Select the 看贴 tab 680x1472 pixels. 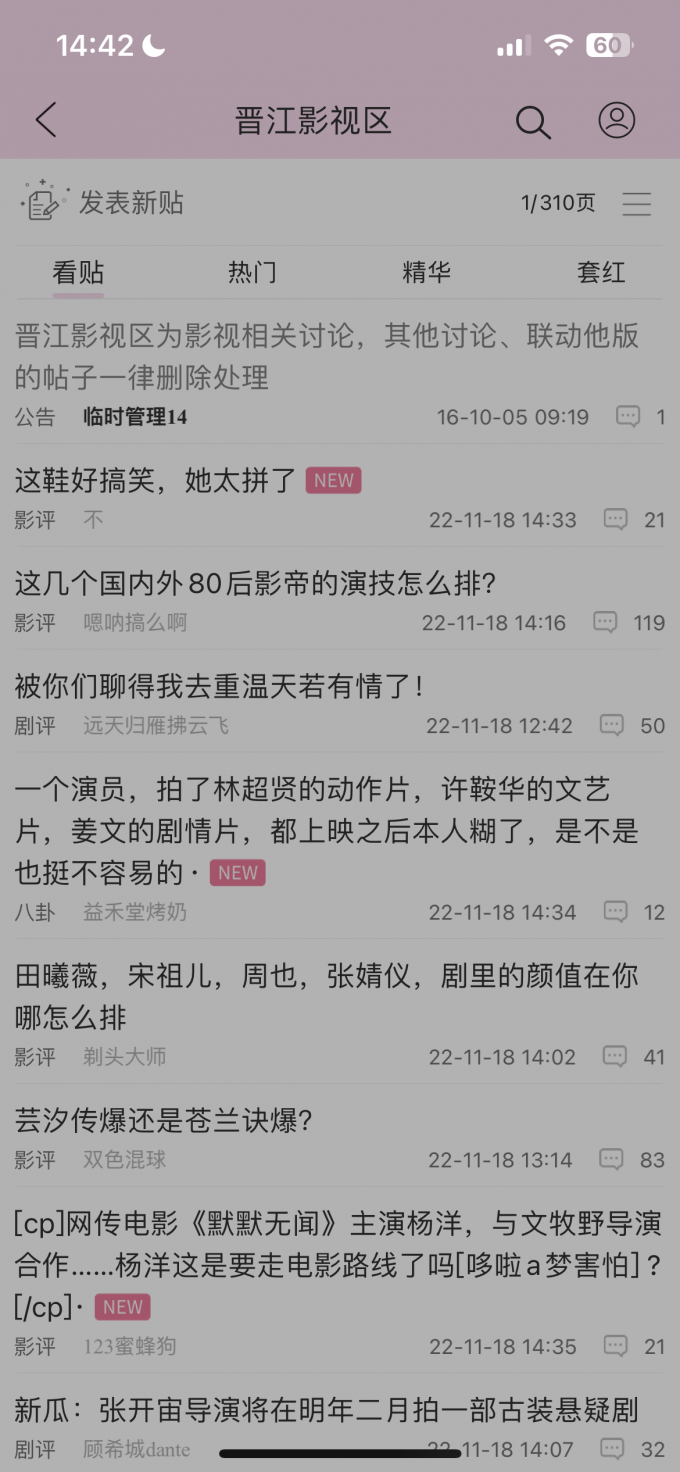[x=78, y=272]
